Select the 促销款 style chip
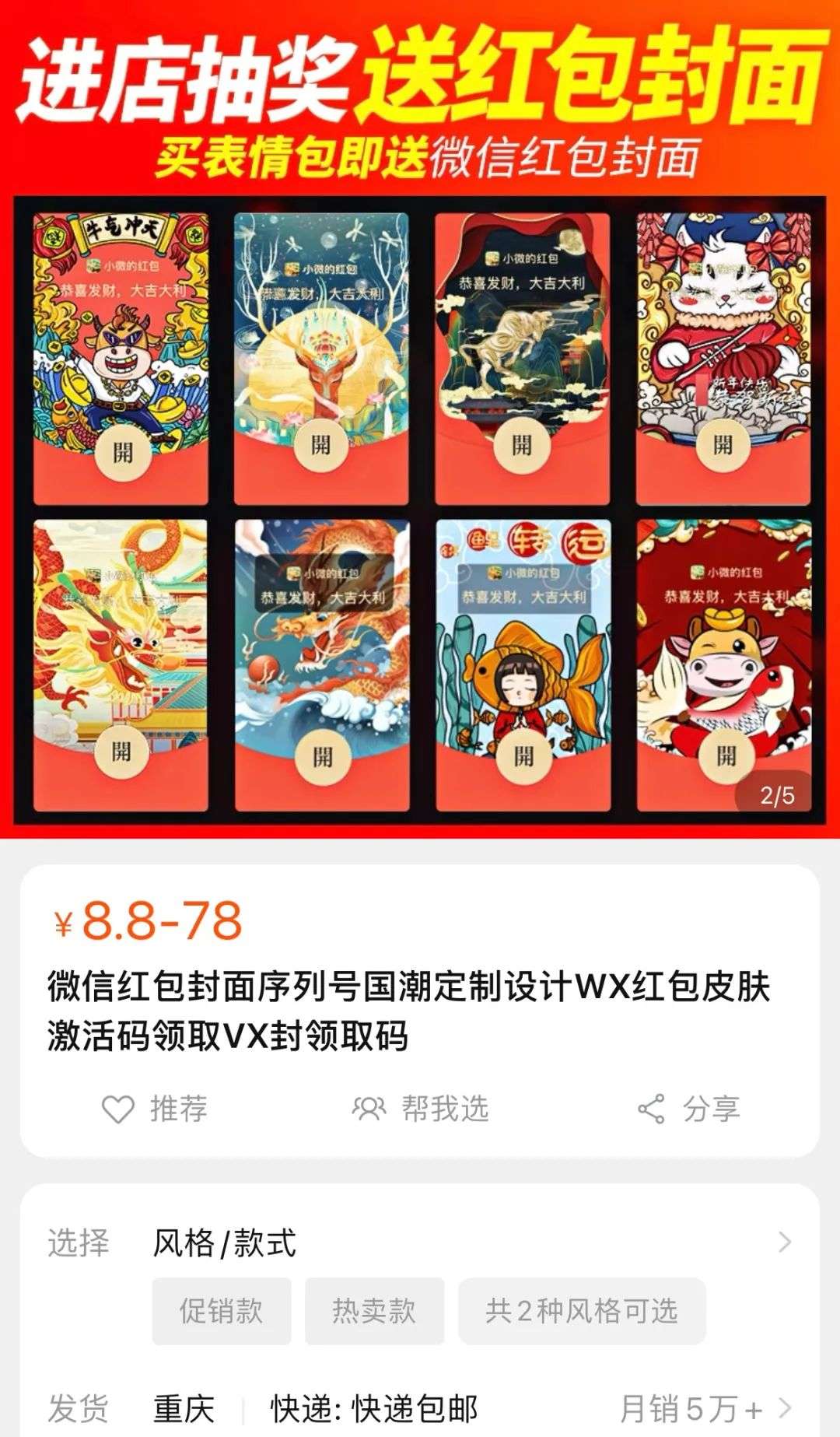 coord(222,1311)
